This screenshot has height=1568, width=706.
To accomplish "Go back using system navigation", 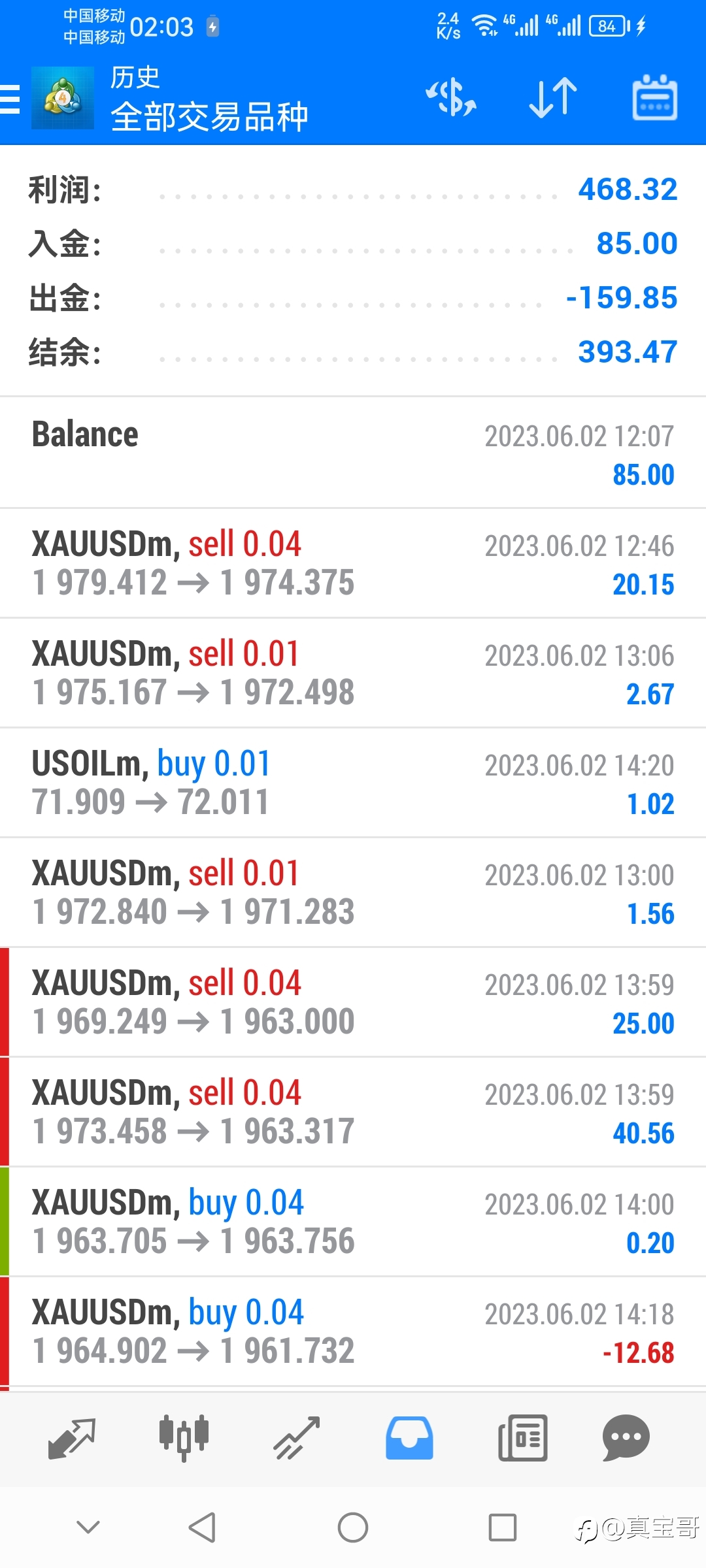I will coord(202,1527).
